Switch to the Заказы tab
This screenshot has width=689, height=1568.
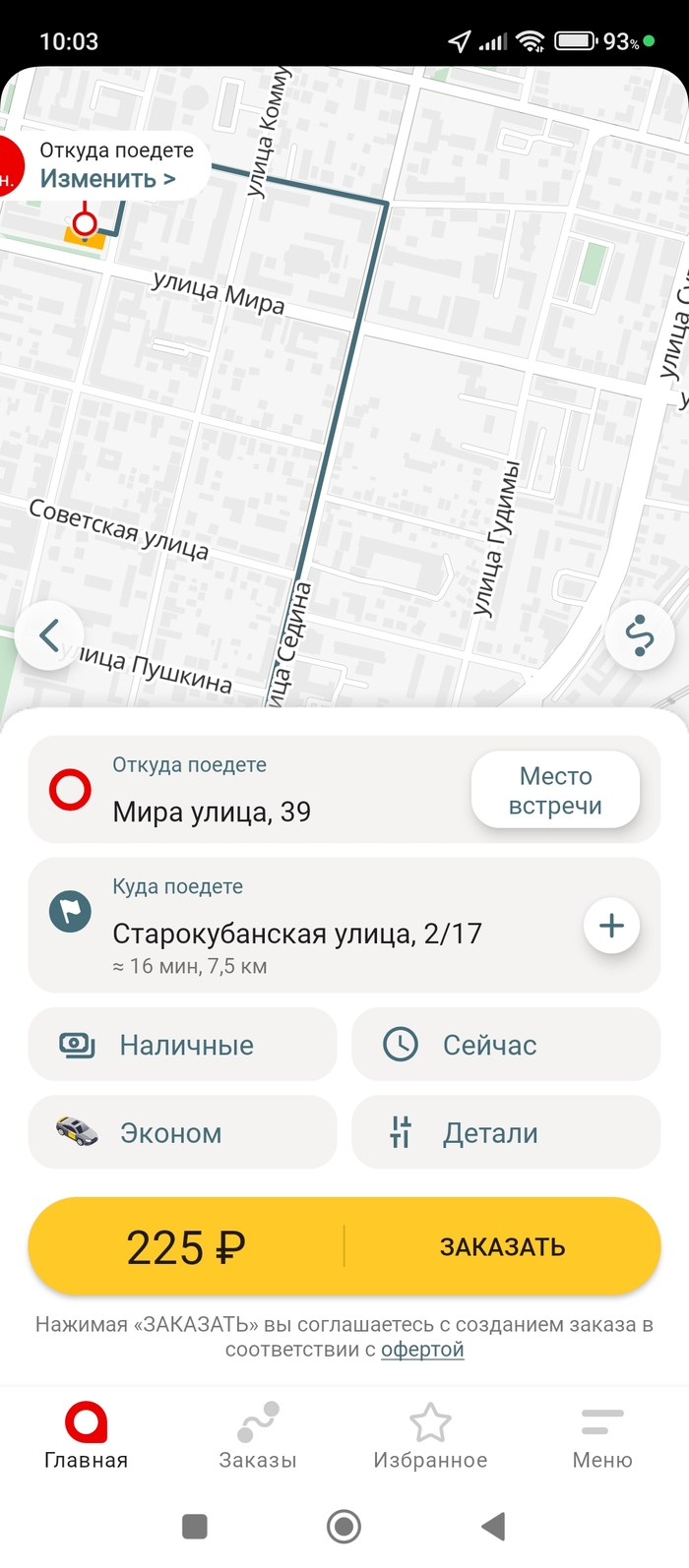(x=258, y=1436)
